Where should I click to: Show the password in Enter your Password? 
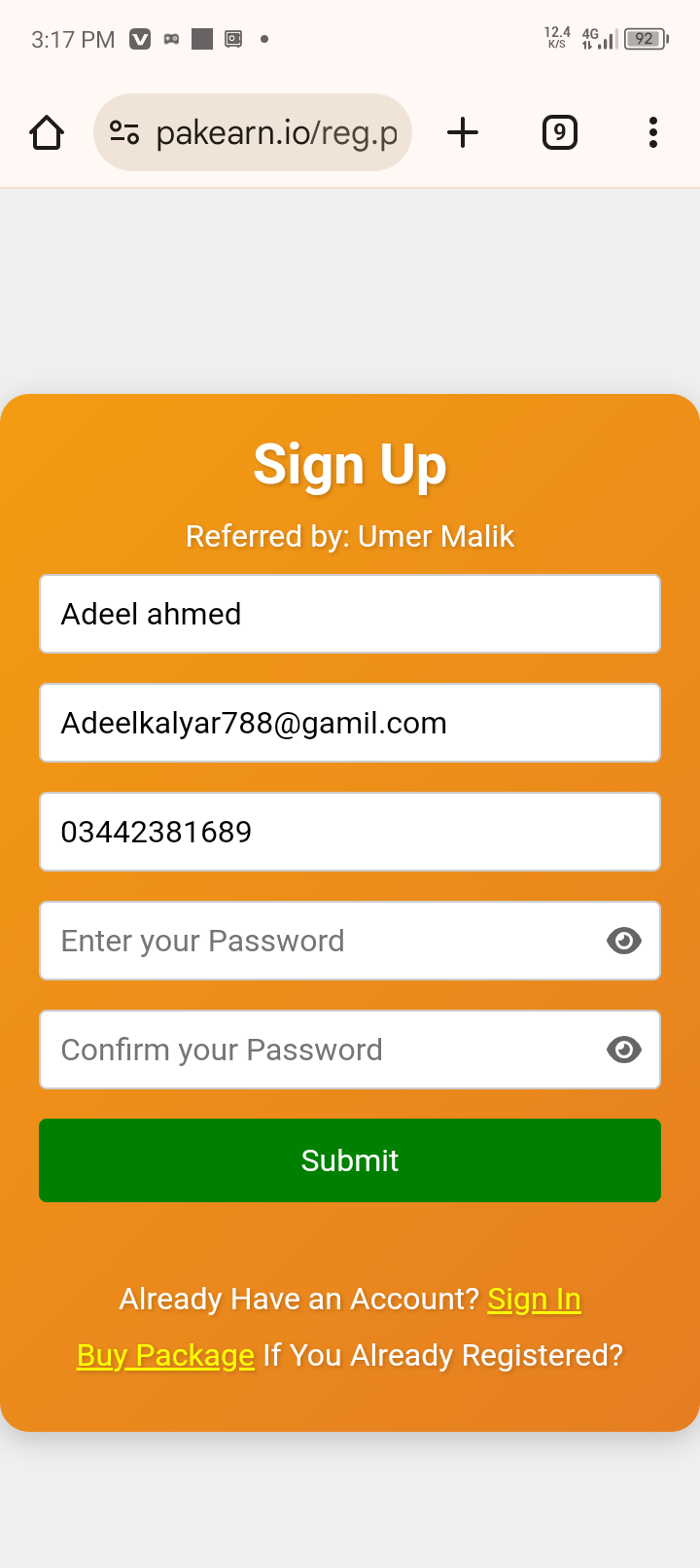[x=623, y=941]
